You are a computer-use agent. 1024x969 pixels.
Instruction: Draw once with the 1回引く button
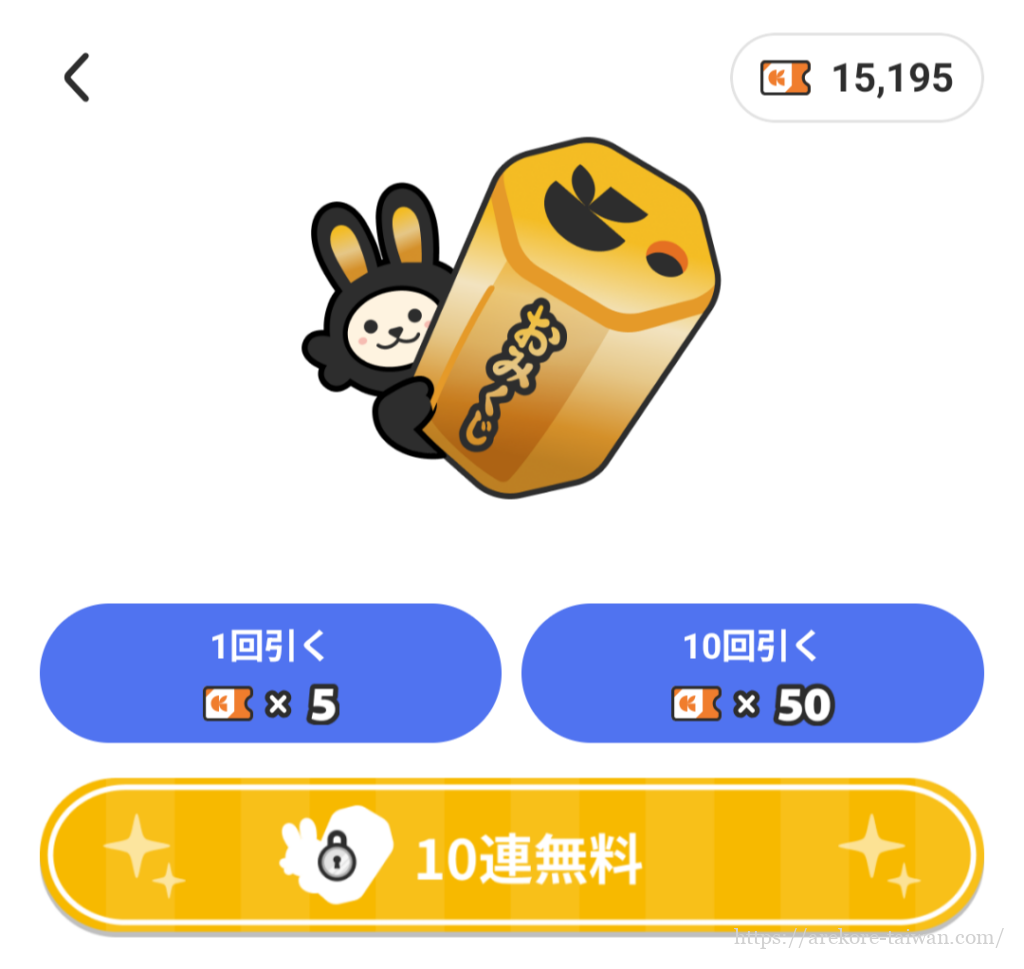pyautogui.click(x=270, y=673)
